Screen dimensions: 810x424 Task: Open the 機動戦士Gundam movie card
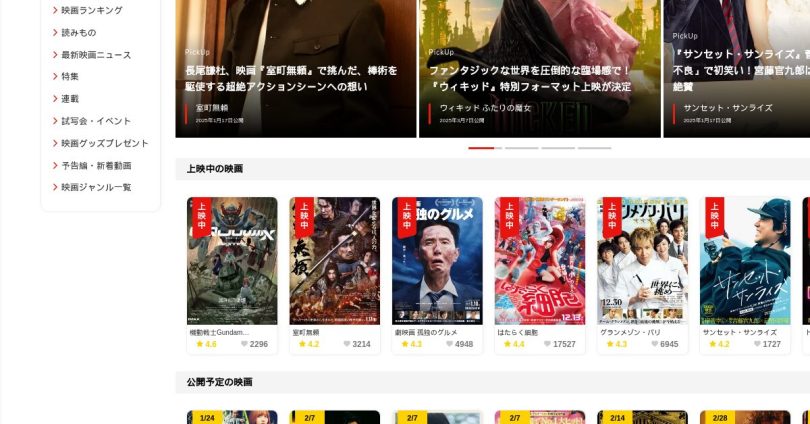coord(232,261)
